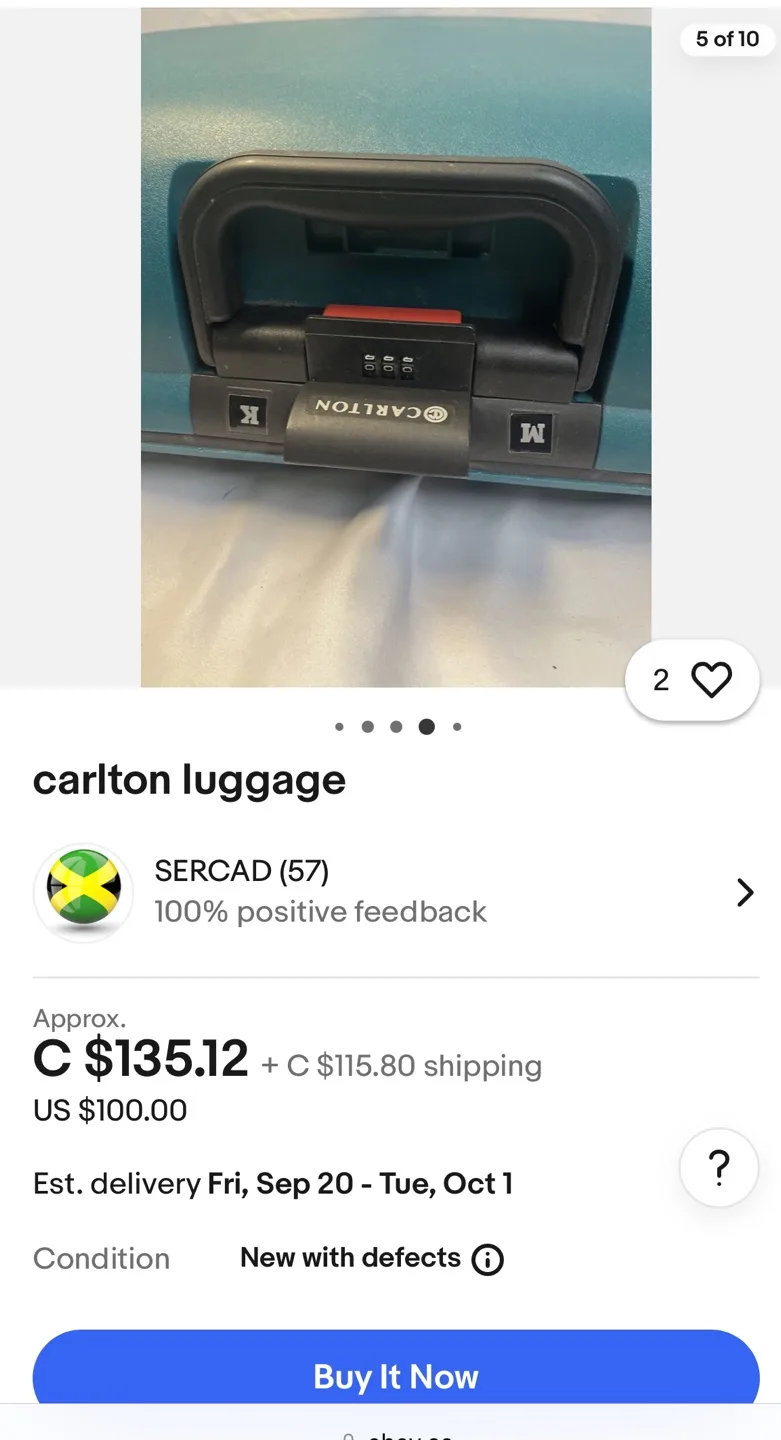Image resolution: width=781 pixels, height=1440 pixels.
Task: Open the 5 of 10 photo counter
Action: [727, 39]
